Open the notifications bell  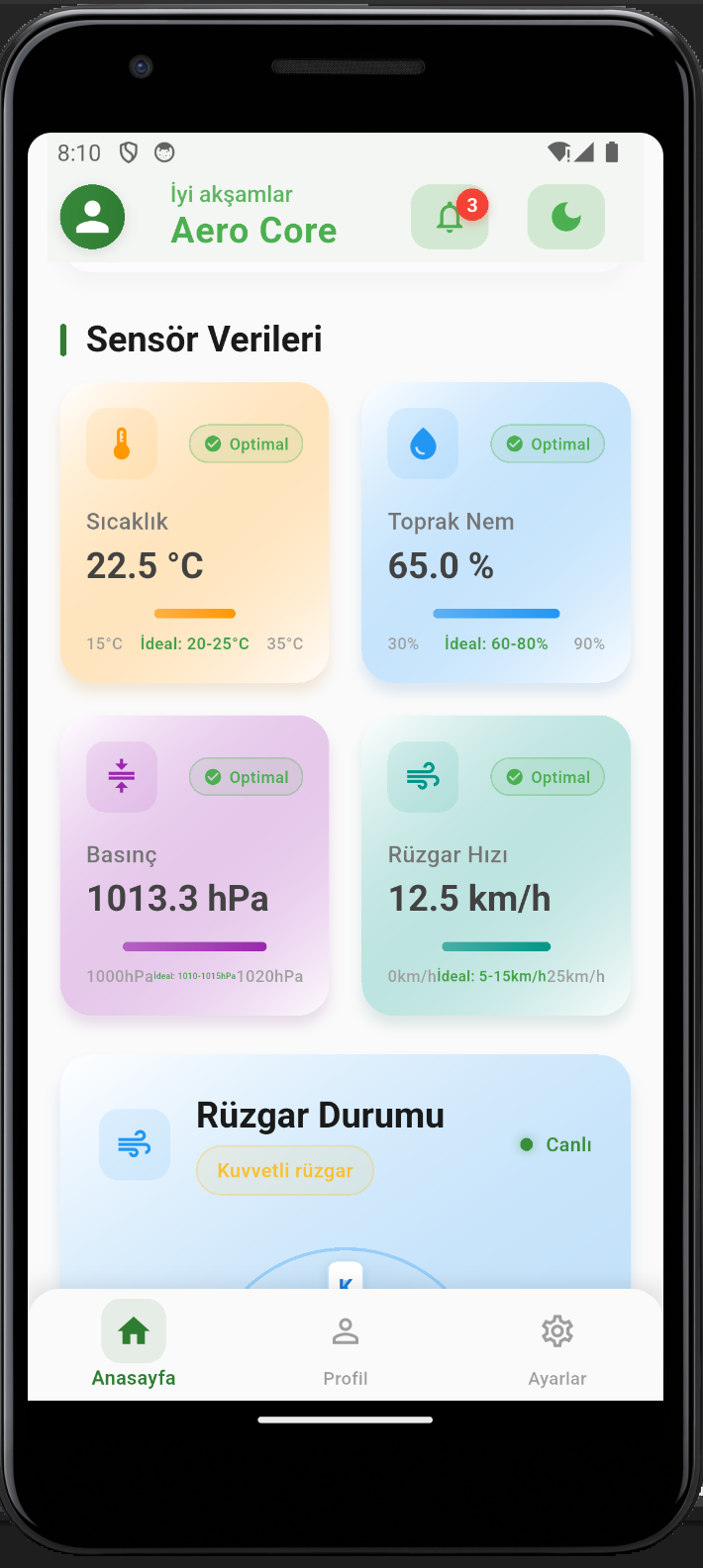(x=450, y=217)
